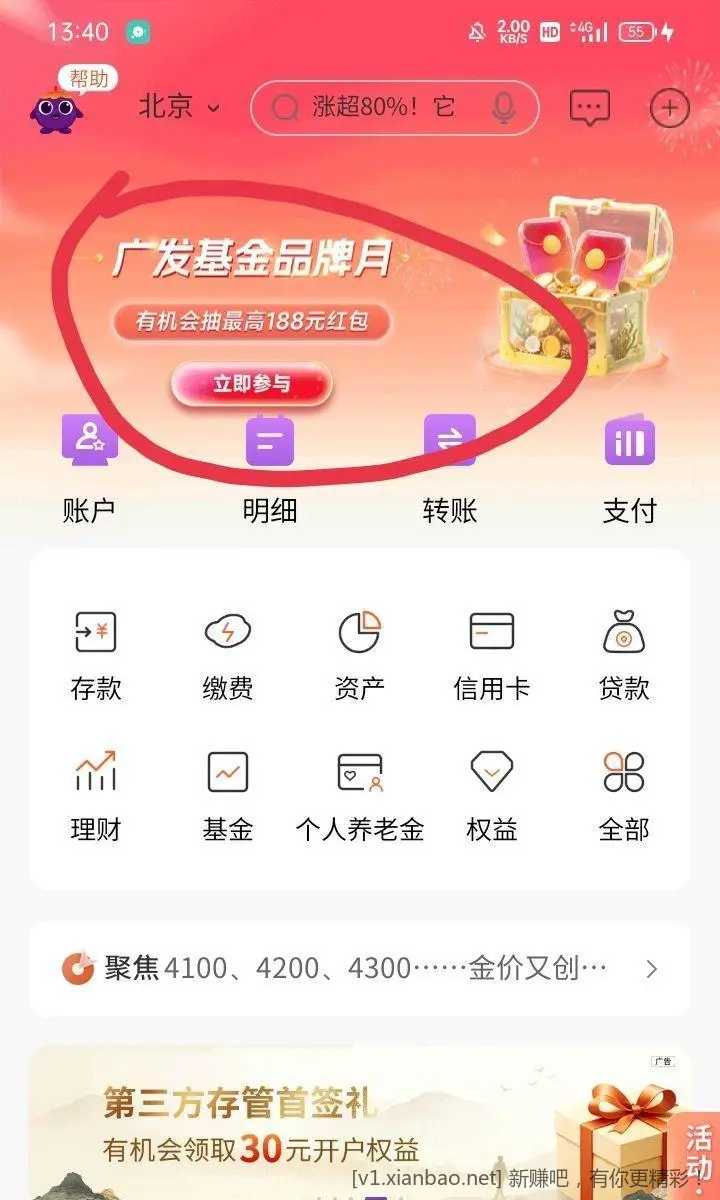Open 存款 deposits

[x=96, y=655]
